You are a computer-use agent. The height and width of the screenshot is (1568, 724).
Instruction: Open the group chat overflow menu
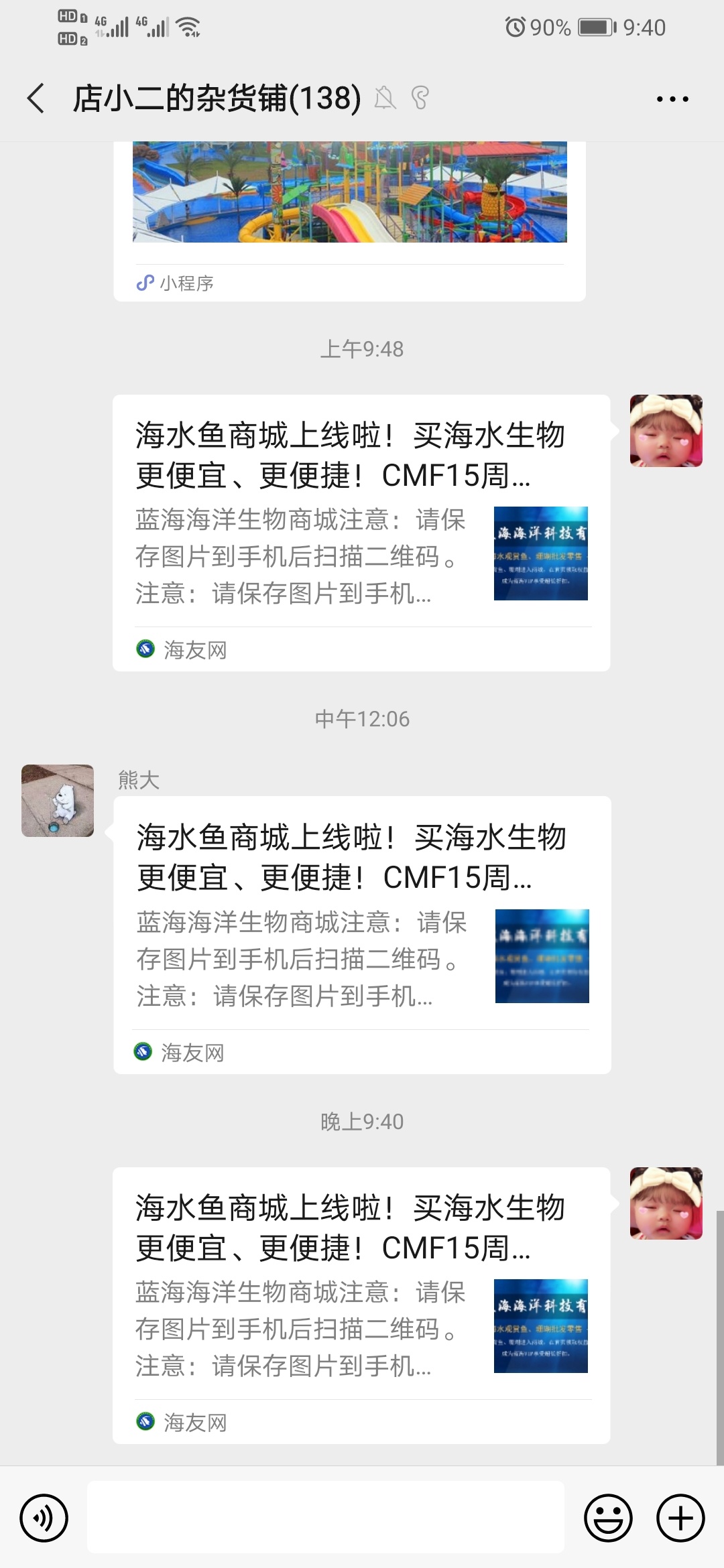pos(672,99)
